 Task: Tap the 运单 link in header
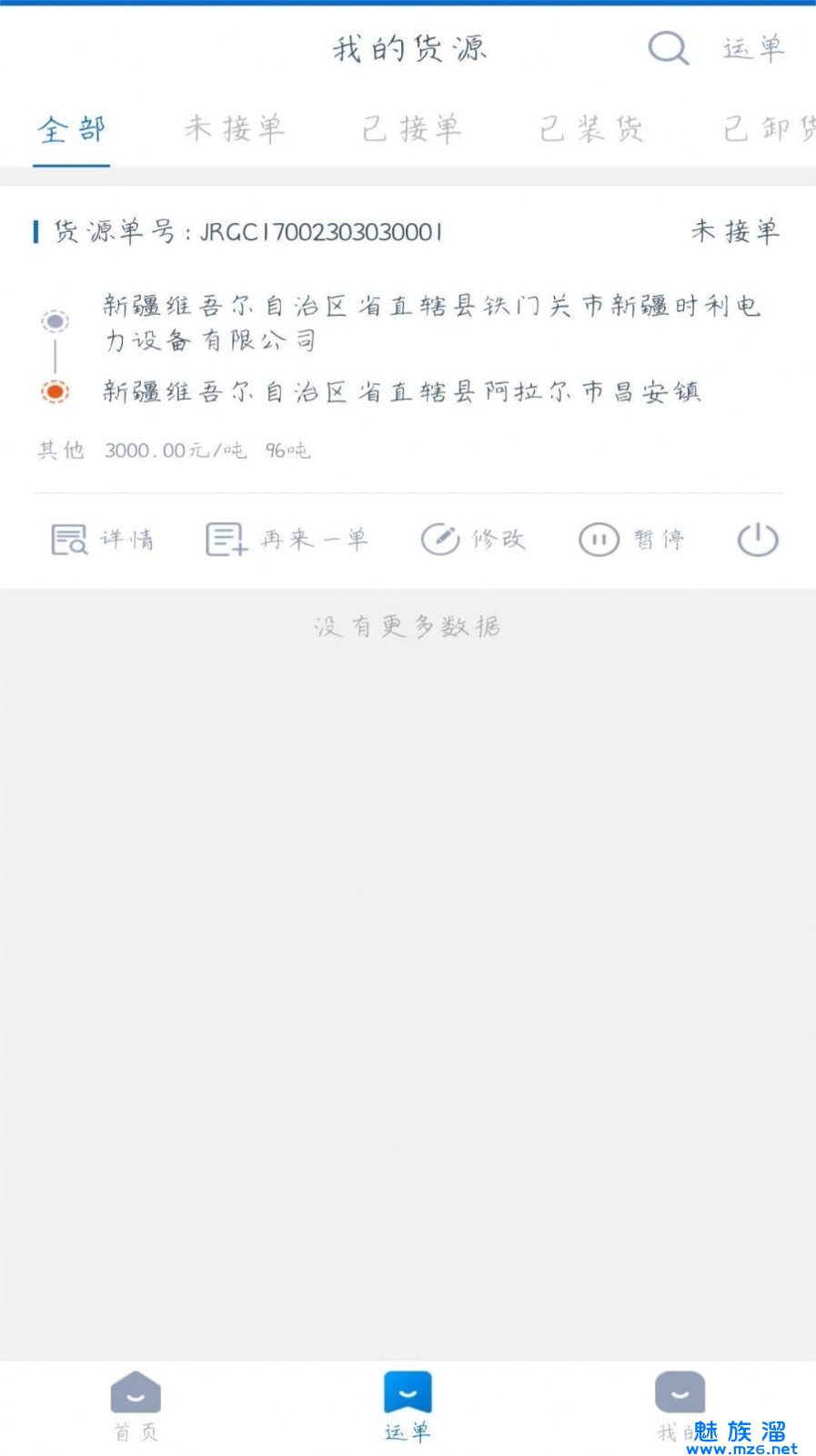tap(753, 48)
